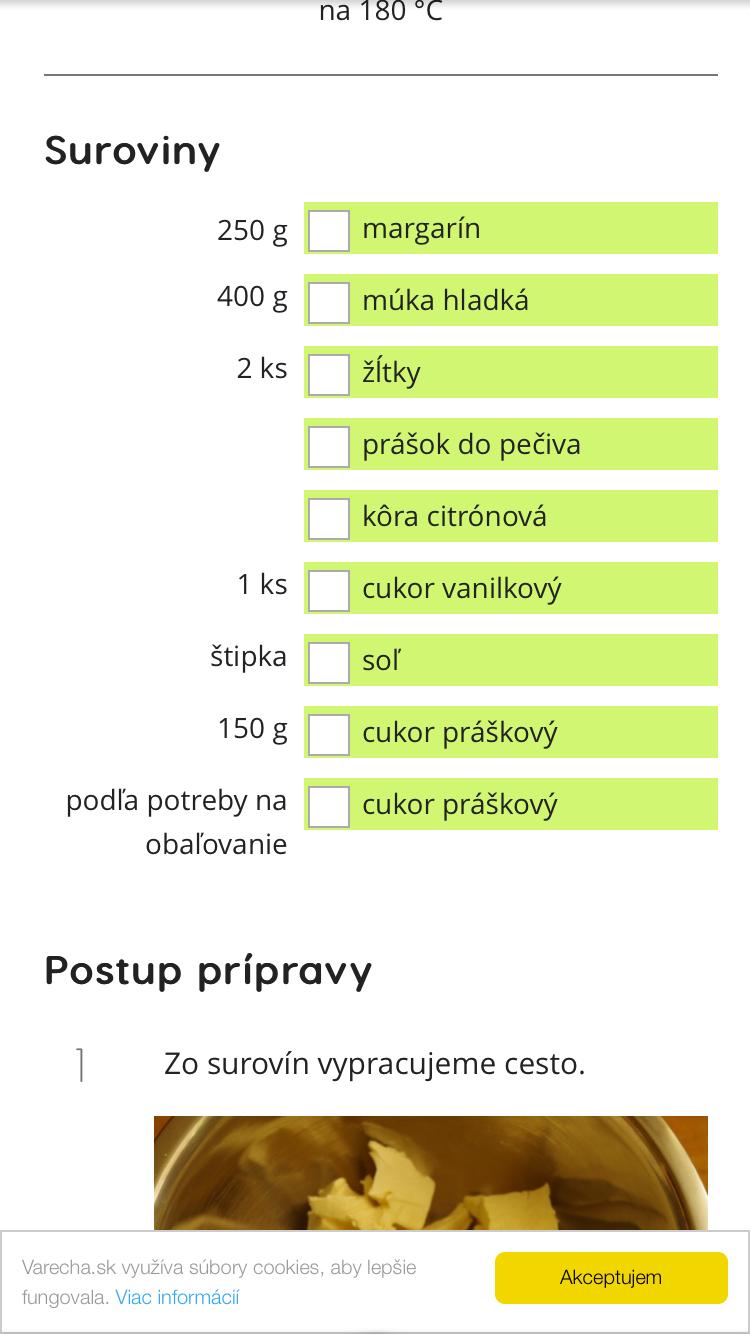Tick cukor práškový na obaľovanie checkbox
Image resolution: width=750 pixels, height=1334 pixels.
pyautogui.click(x=329, y=806)
